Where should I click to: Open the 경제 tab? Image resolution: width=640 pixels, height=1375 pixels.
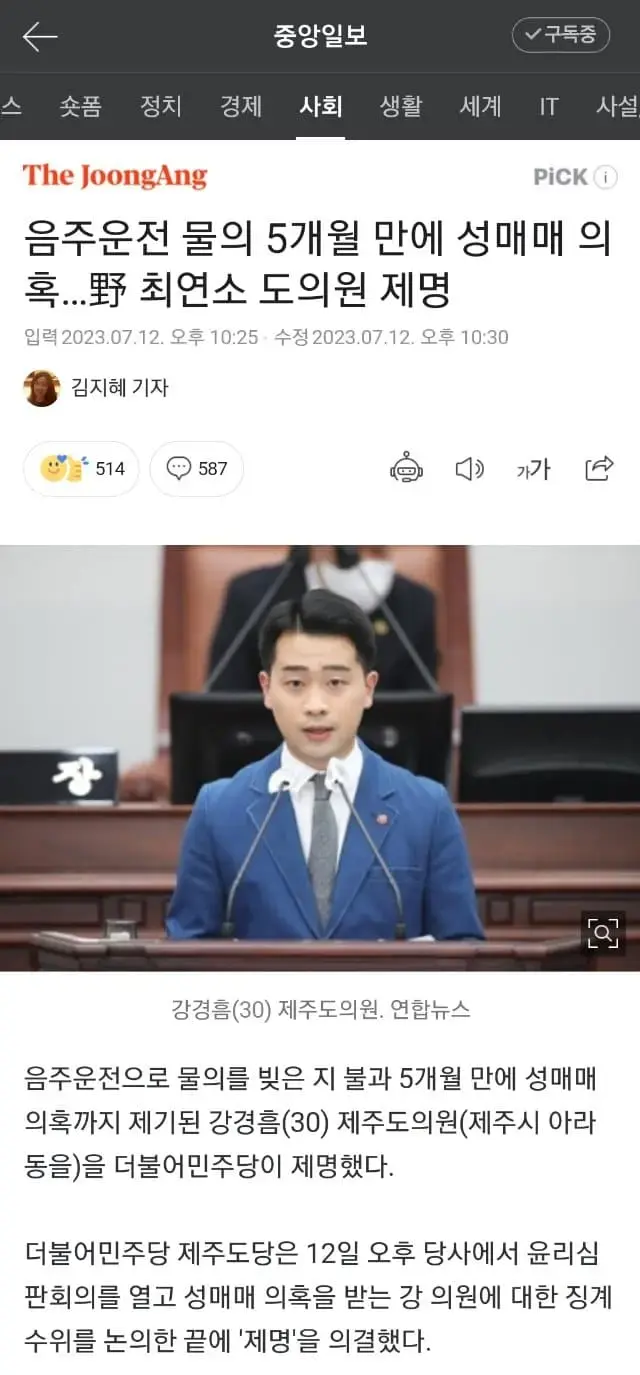click(x=241, y=106)
